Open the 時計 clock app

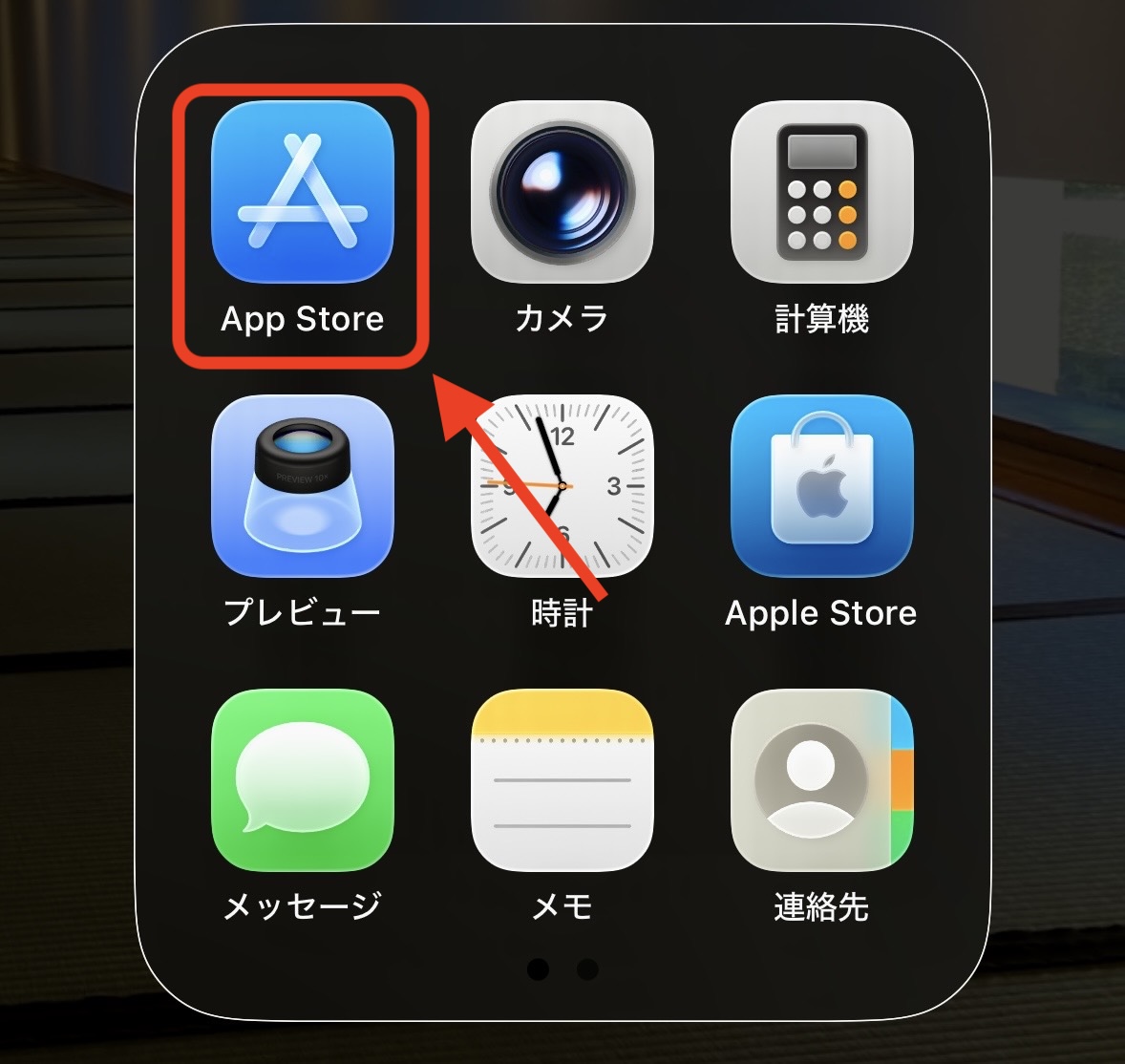(562, 486)
